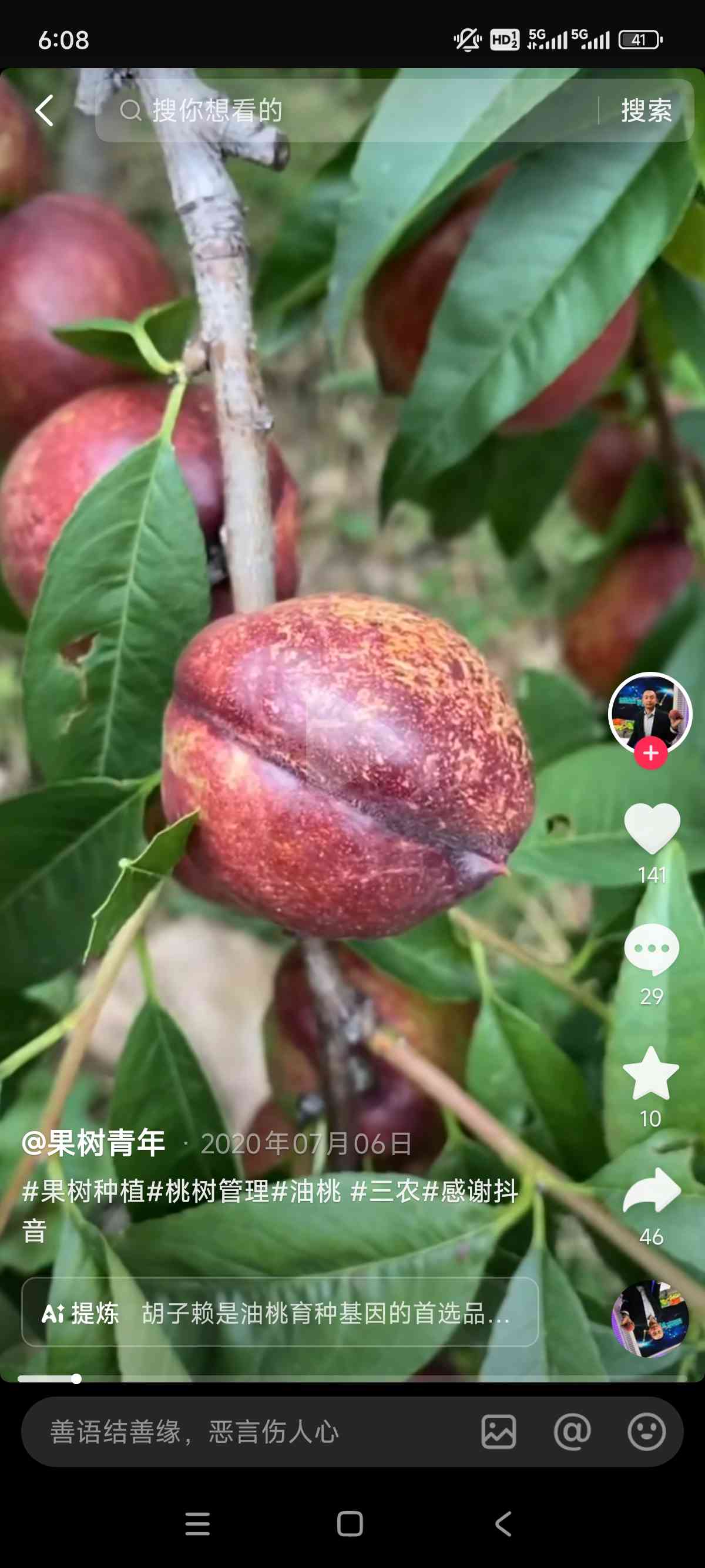Tap the video progress bar
Image resolution: width=705 pixels, height=1568 pixels.
tap(352, 1379)
